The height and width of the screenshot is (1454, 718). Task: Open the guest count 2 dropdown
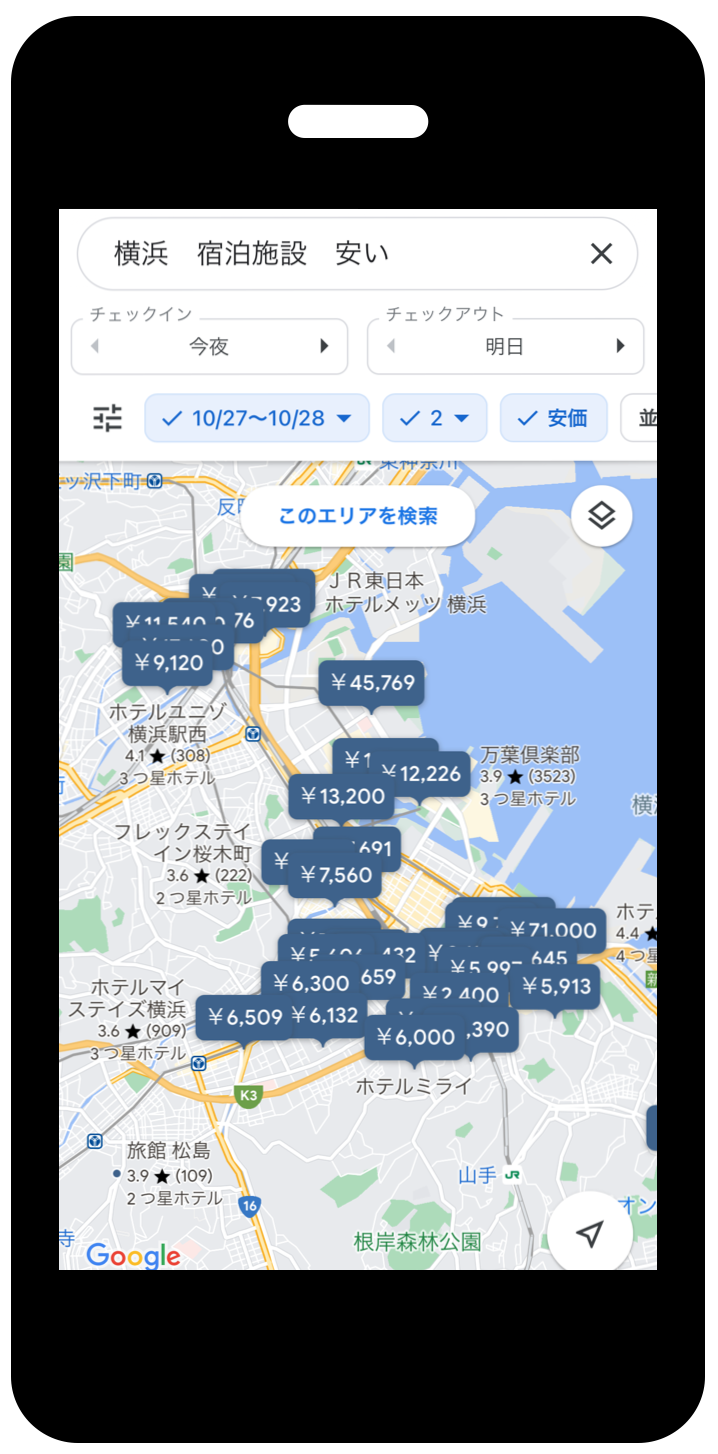point(434,418)
